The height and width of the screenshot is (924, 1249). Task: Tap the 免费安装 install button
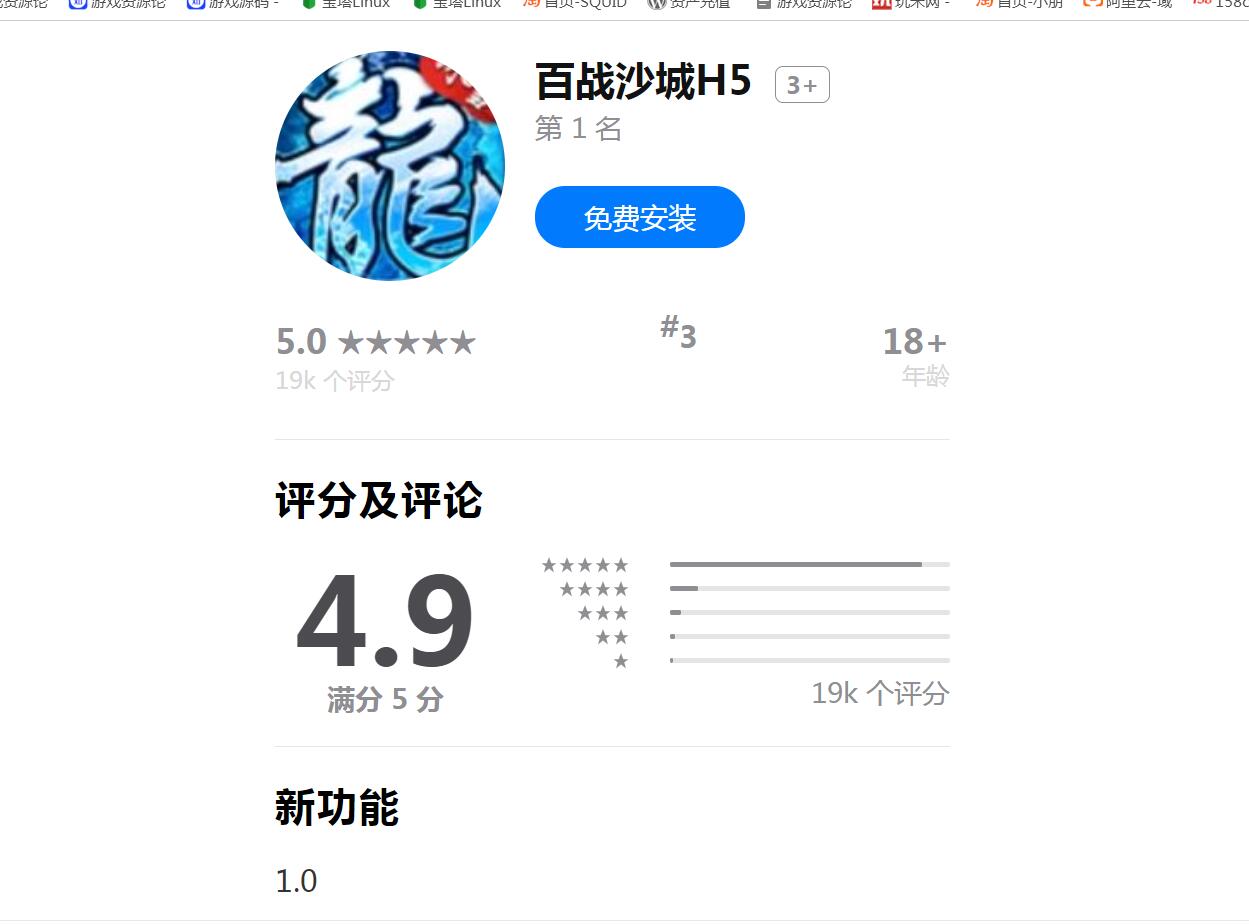[639, 217]
